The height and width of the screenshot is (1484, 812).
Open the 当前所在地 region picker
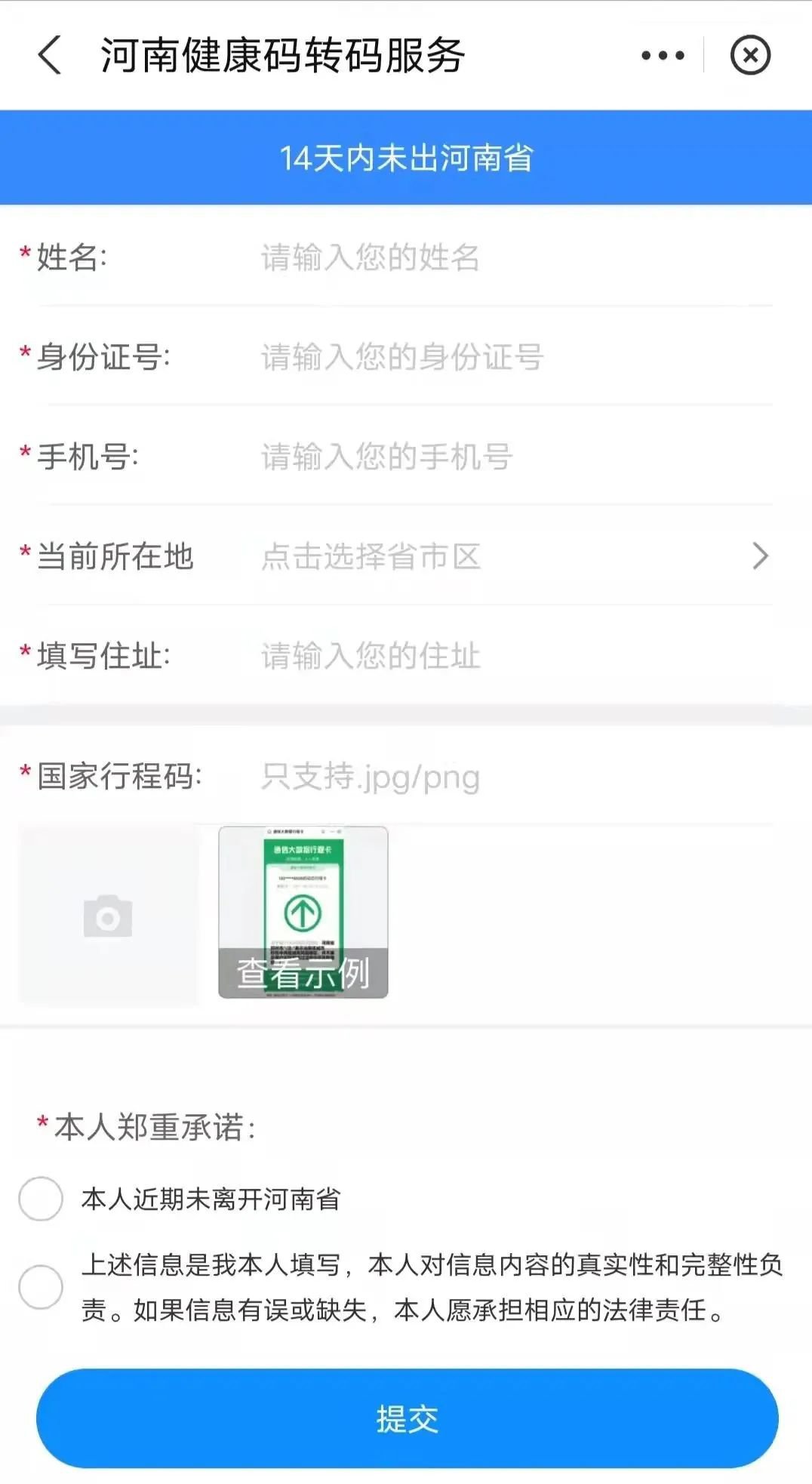pyautogui.click(x=513, y=556)
